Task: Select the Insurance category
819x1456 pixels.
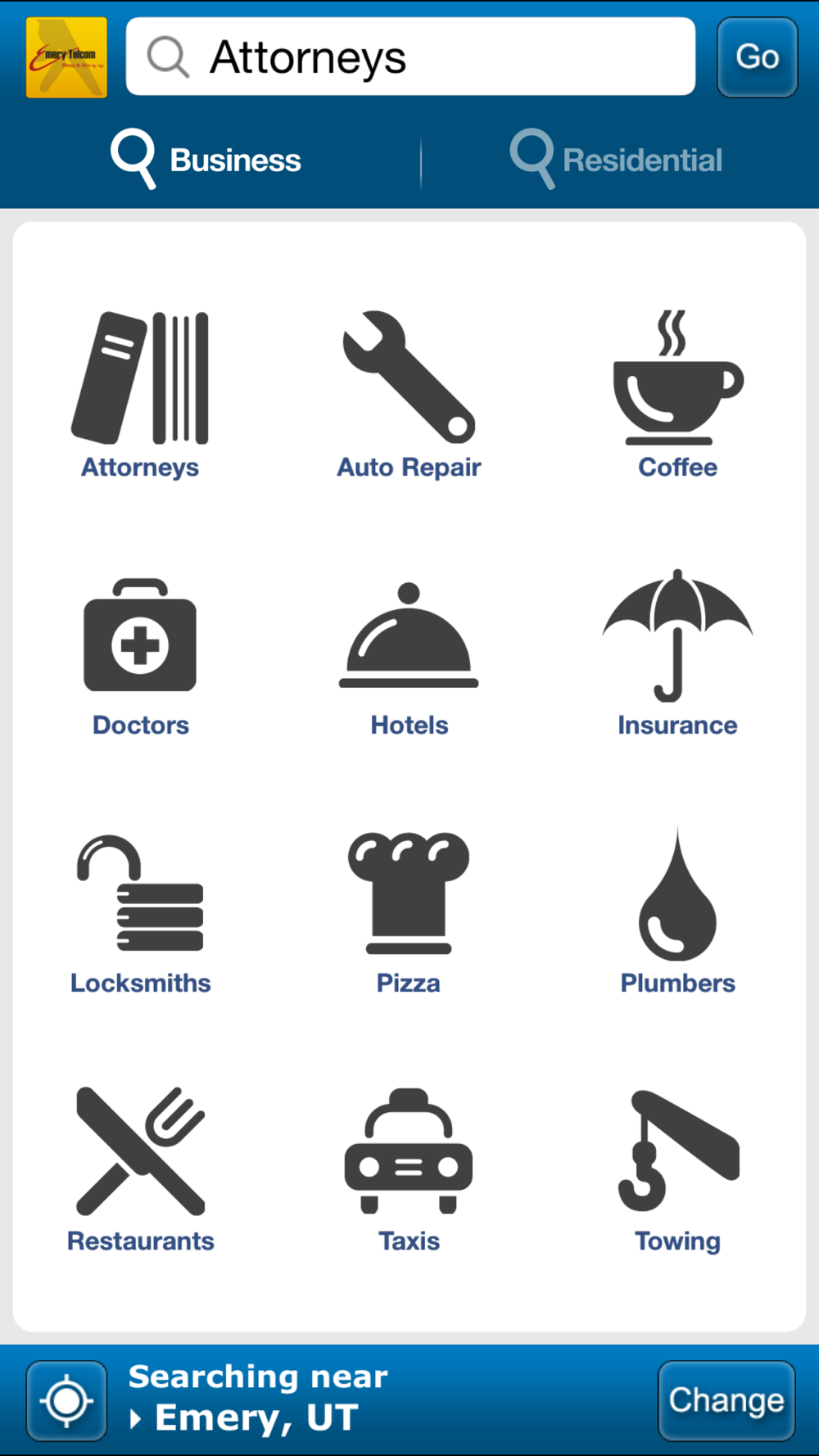Action: pyautogui.click(x=677, y=653)
